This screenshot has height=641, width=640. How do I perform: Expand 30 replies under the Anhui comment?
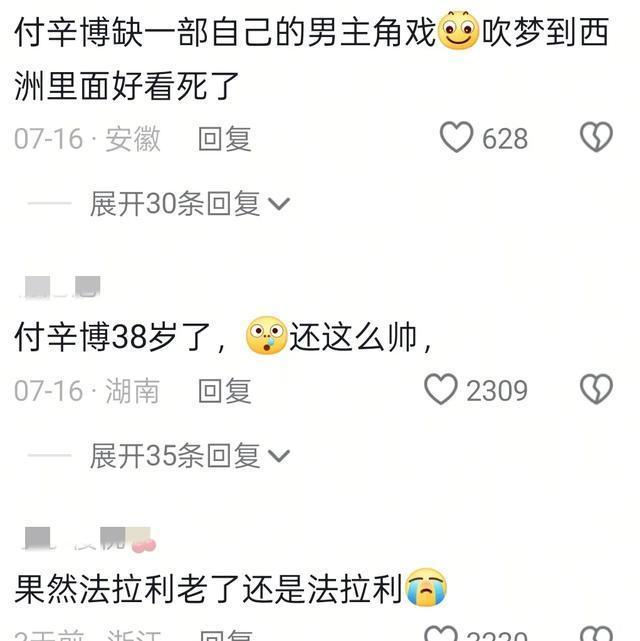pyautogui.click(x=189, y=204)
